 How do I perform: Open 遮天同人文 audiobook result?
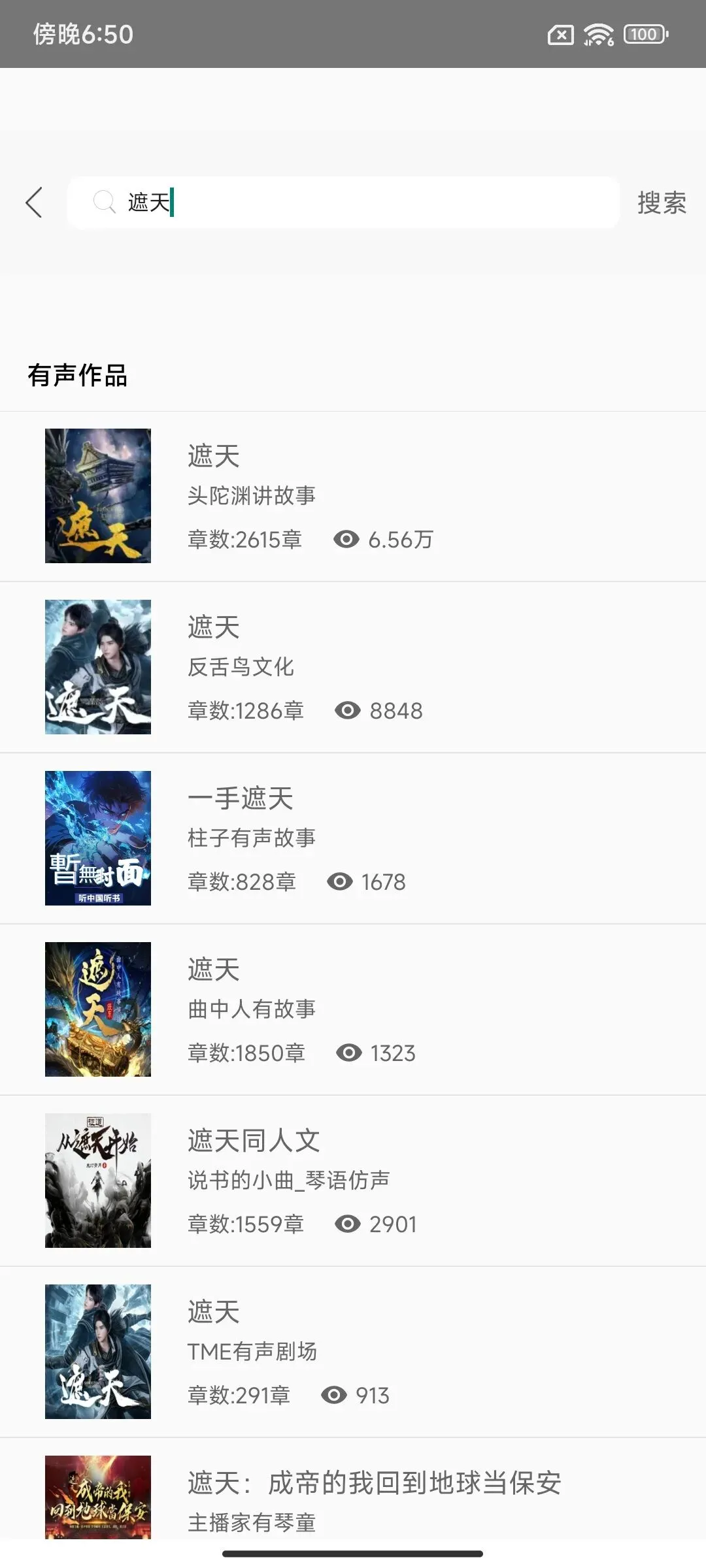click(x=353, y=1181)
